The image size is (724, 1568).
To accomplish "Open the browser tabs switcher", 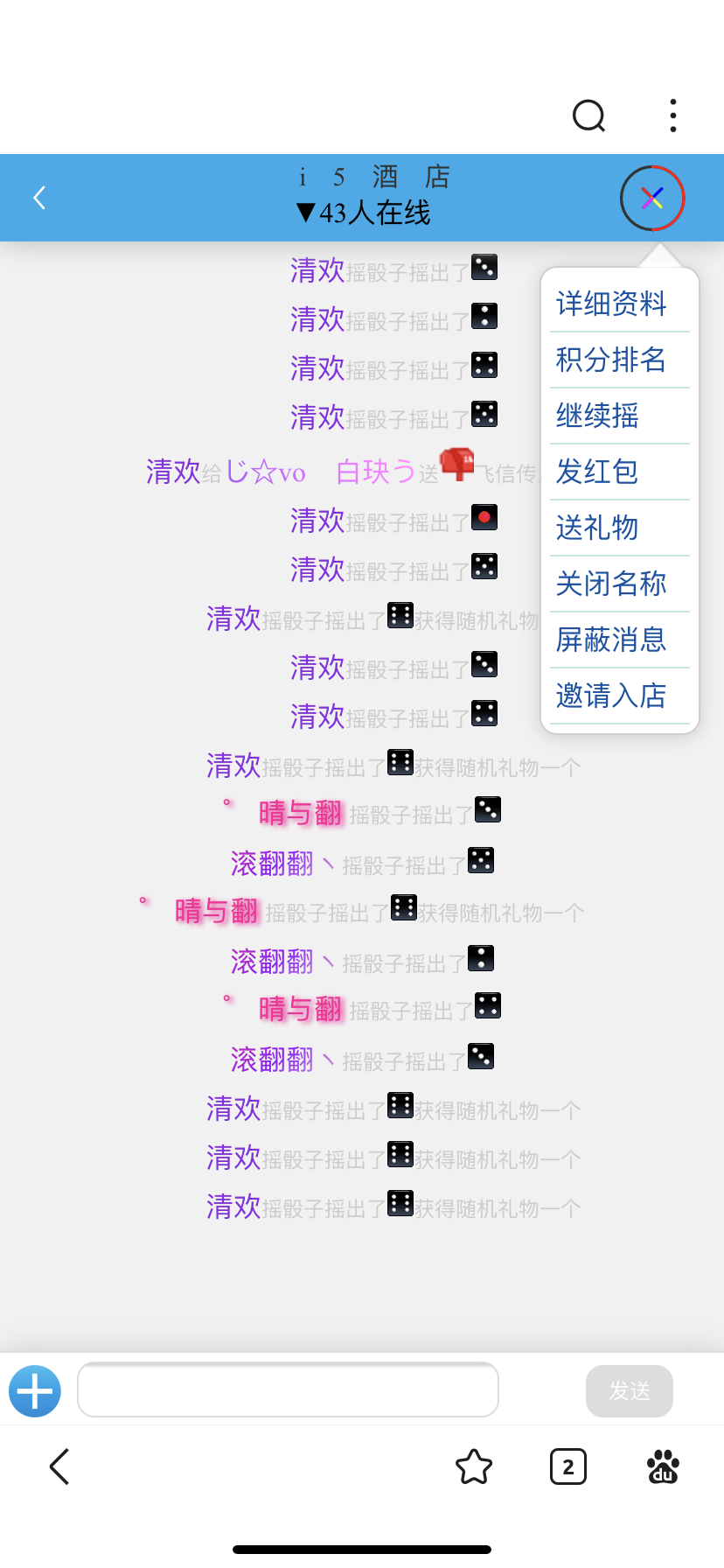I will (568, 1467).
